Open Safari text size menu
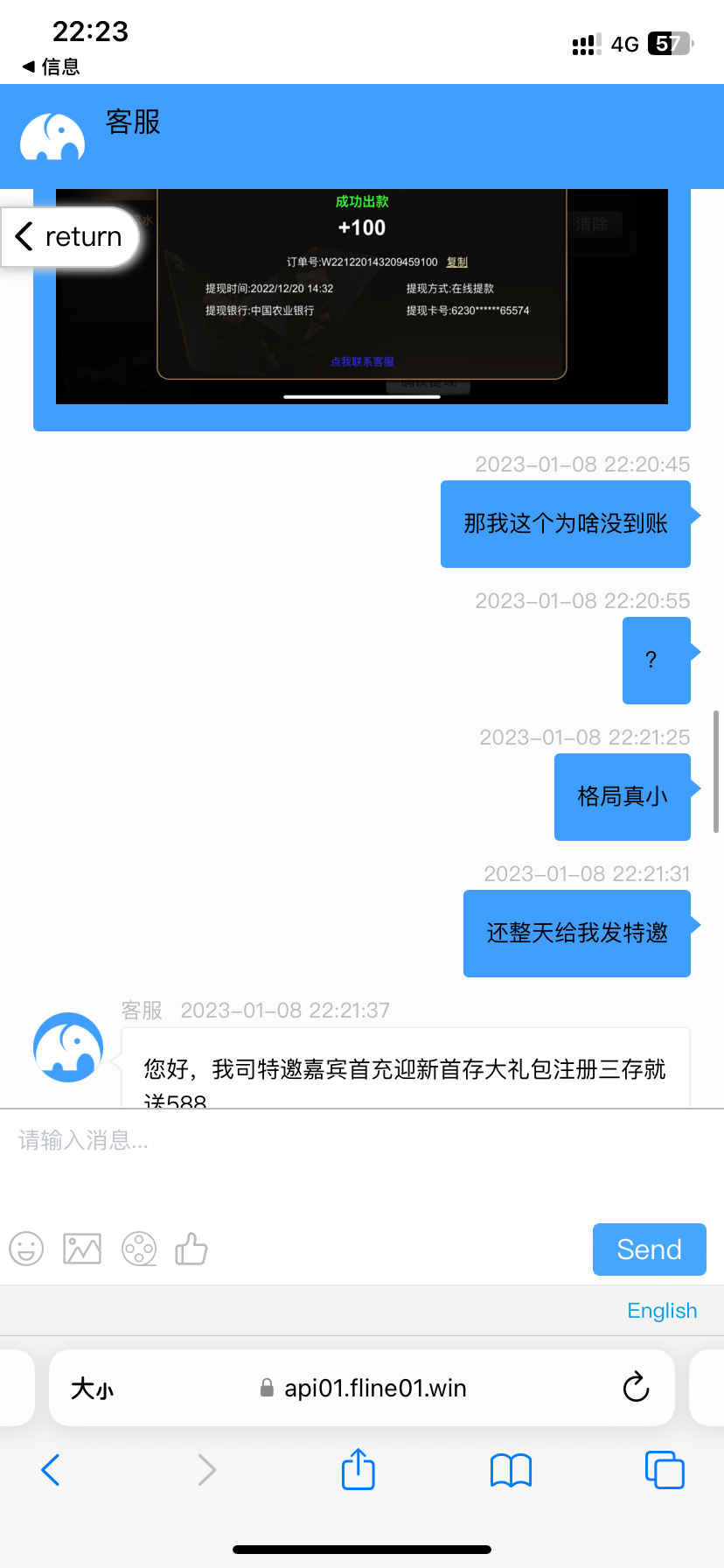Viewport: 724px width, 1568px height. point(92,1389)
